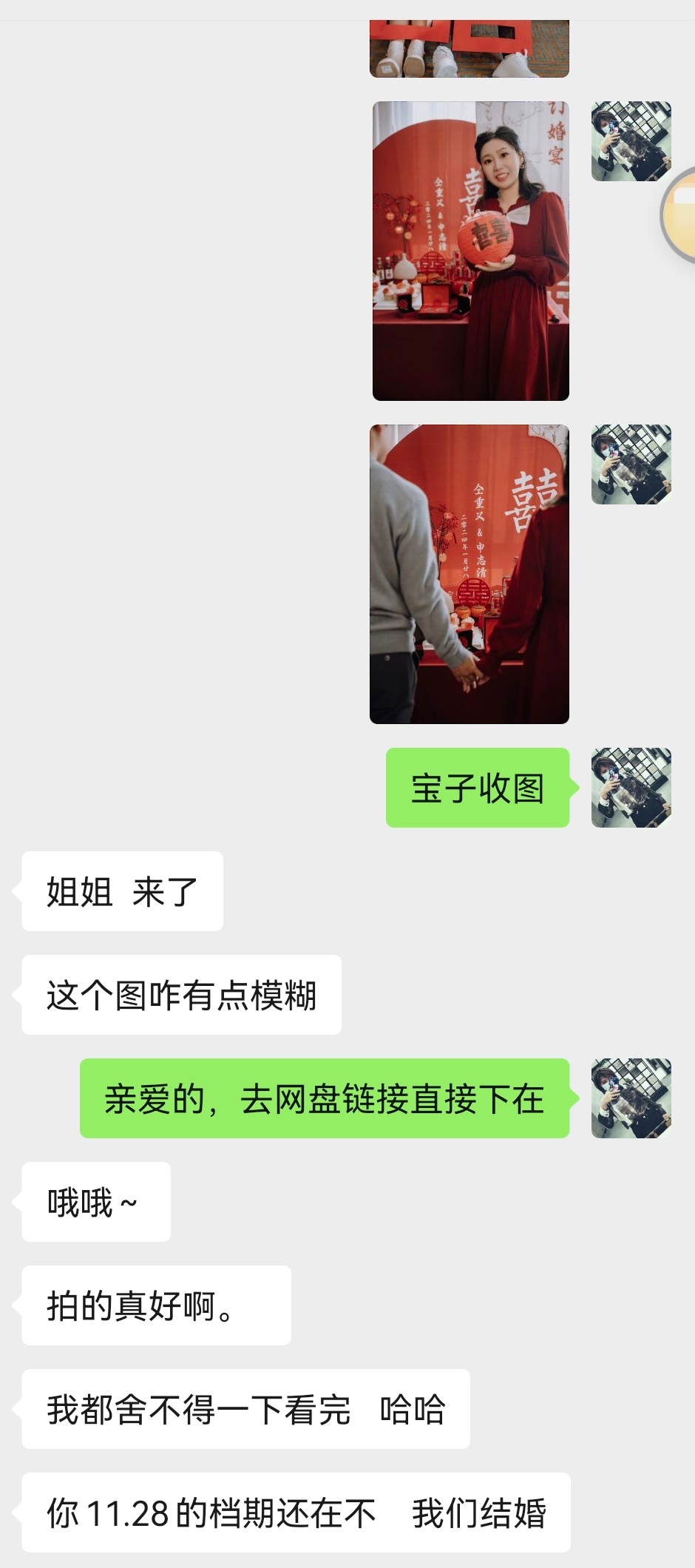
Task: Open the floating window bubble at screen edge
Action: click(680, 214)
